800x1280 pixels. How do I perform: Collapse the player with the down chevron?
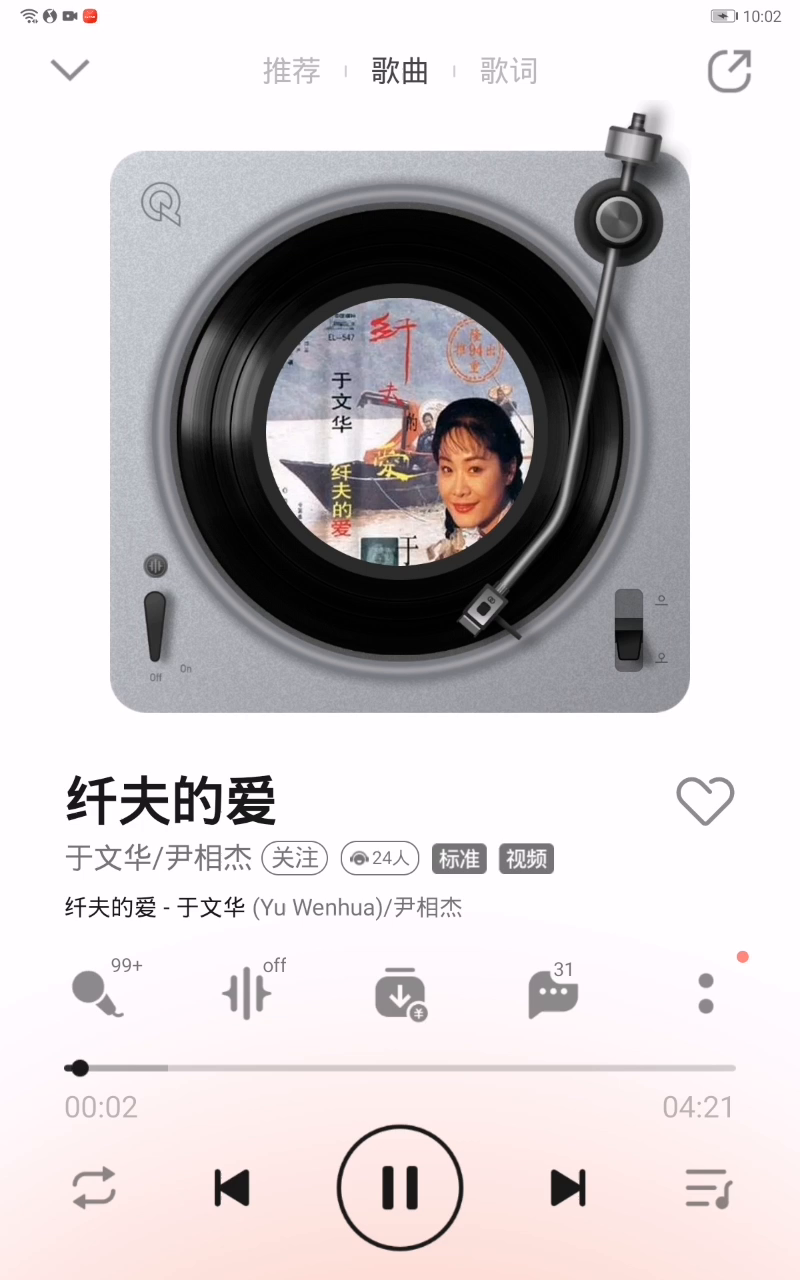point(70,70)
